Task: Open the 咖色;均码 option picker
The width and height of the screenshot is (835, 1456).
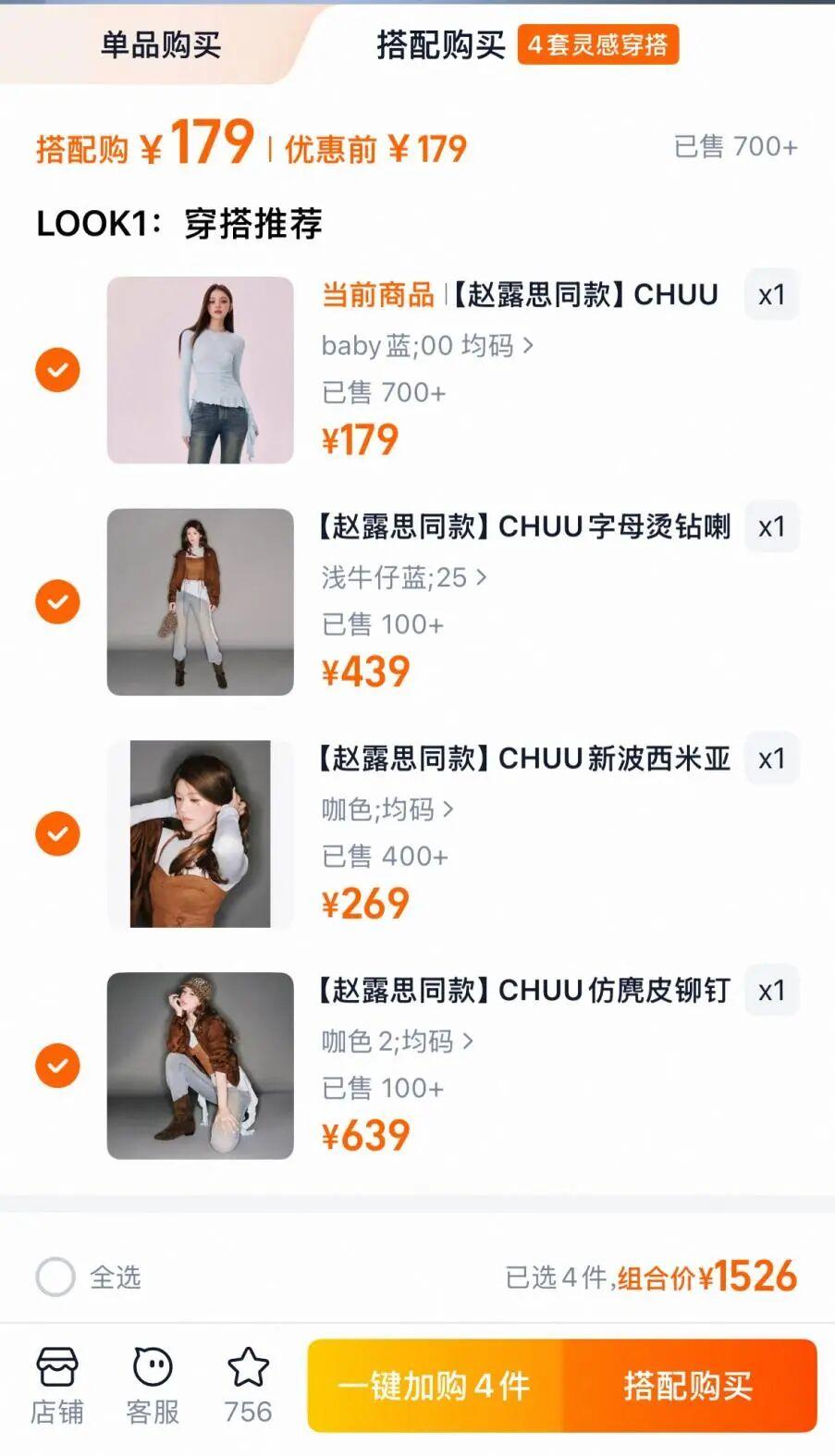Action: click(x=387, y=809)
